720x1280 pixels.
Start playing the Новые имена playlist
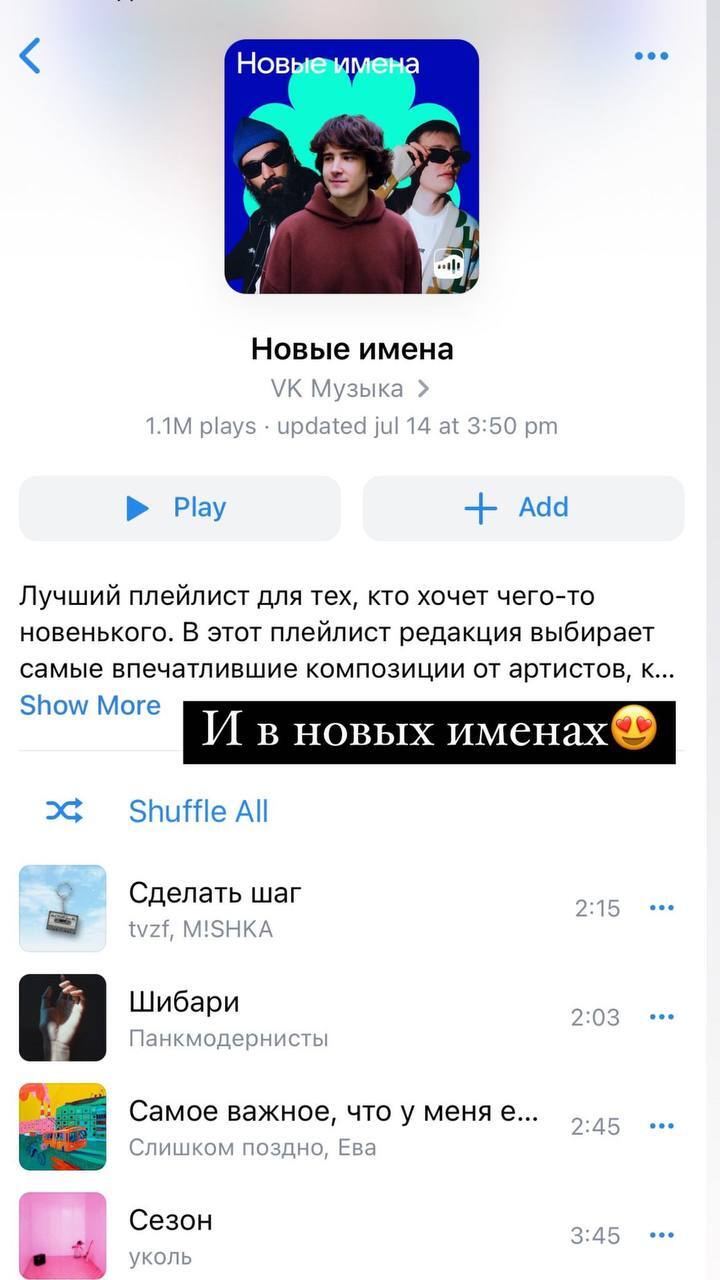pyautogui.click(x=180, y=508)
